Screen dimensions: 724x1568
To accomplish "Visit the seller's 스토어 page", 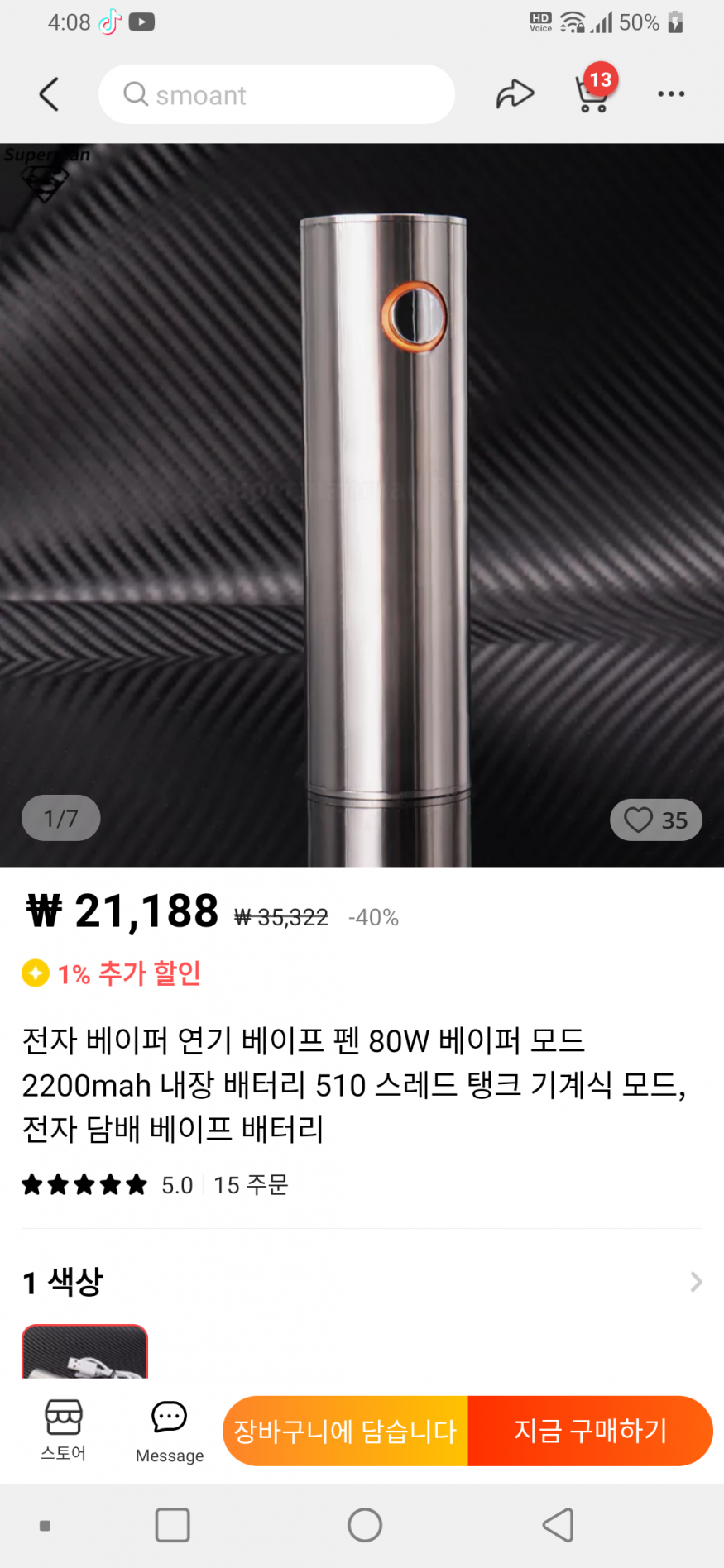I will click(x=64, y=1430).
